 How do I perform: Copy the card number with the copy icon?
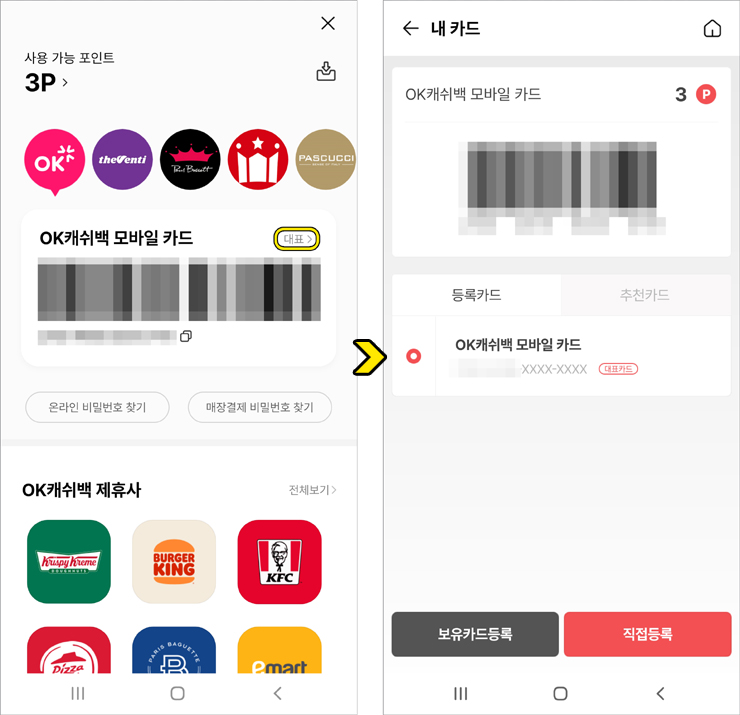186,337
